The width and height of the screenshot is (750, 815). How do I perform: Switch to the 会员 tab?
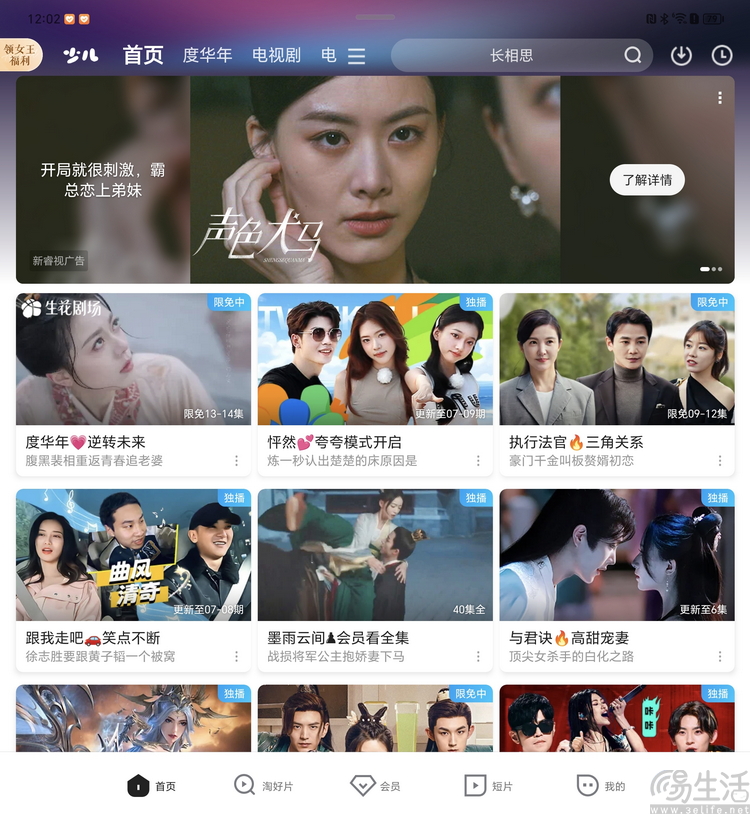tap(375, 786)
